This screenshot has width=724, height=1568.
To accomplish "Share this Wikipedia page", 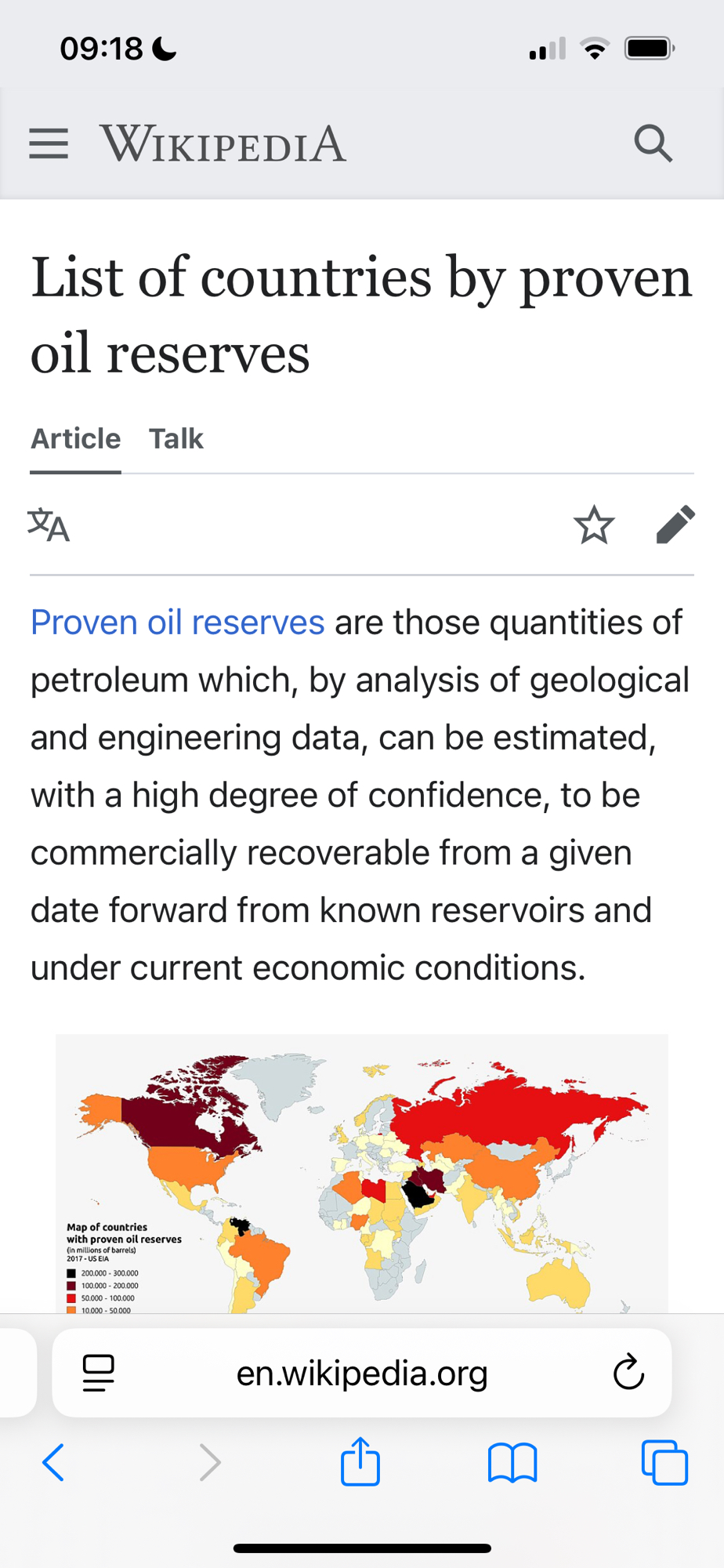I will [360, 1462].
